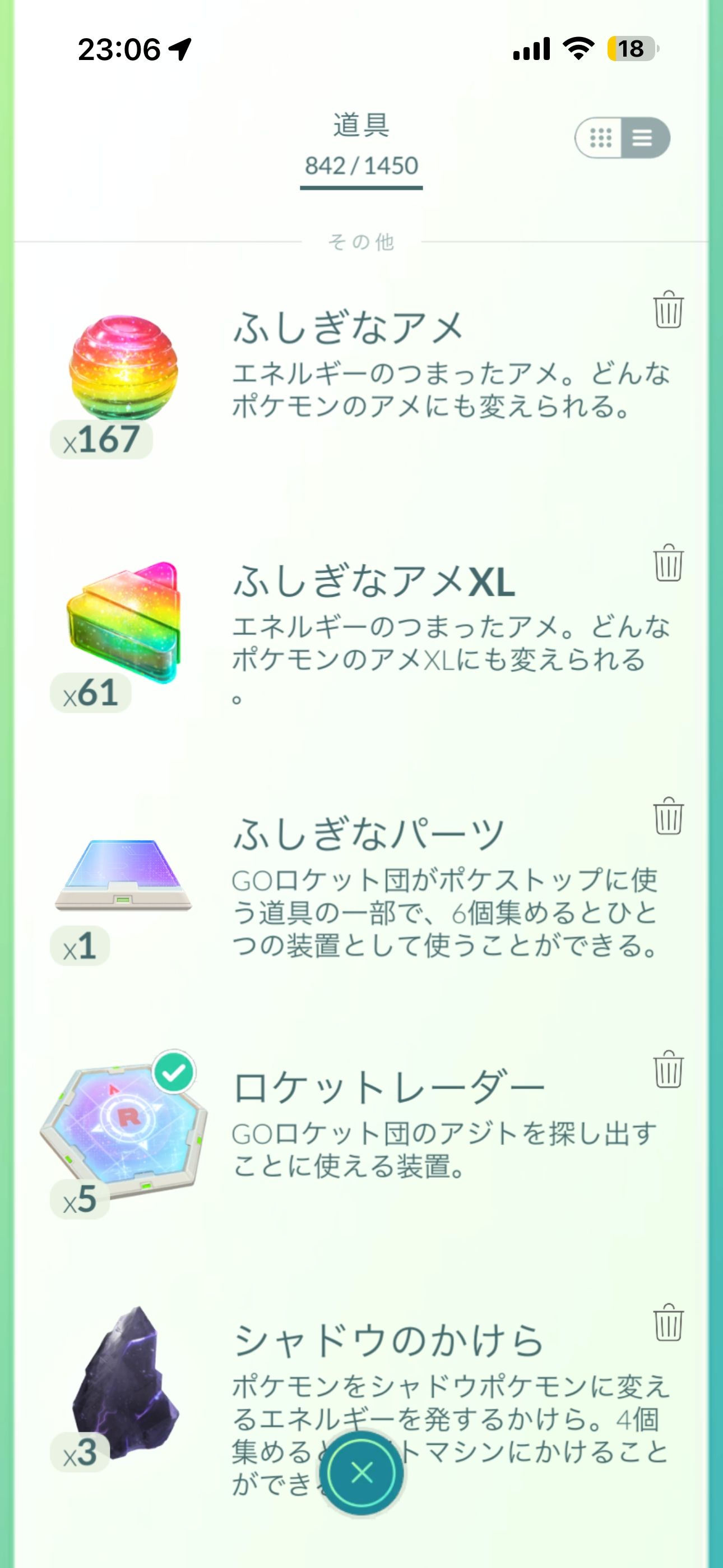Discard ふしぎなパーツ with trash icon
723x1568 pixels.
[x=668, y=817]
